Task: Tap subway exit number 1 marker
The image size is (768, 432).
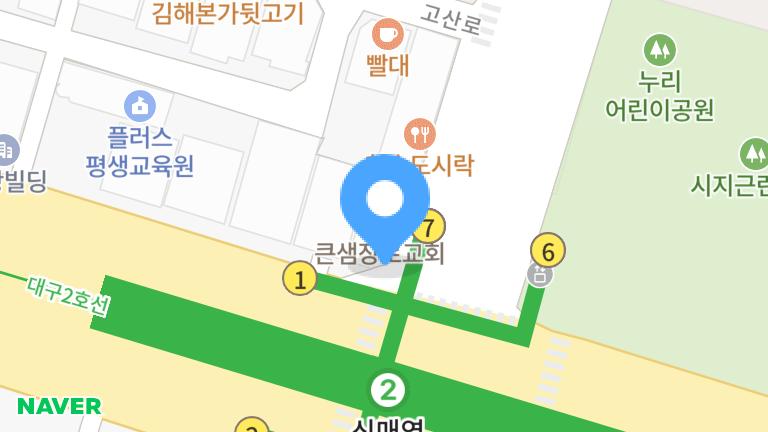Action: [x=299, y=278]
